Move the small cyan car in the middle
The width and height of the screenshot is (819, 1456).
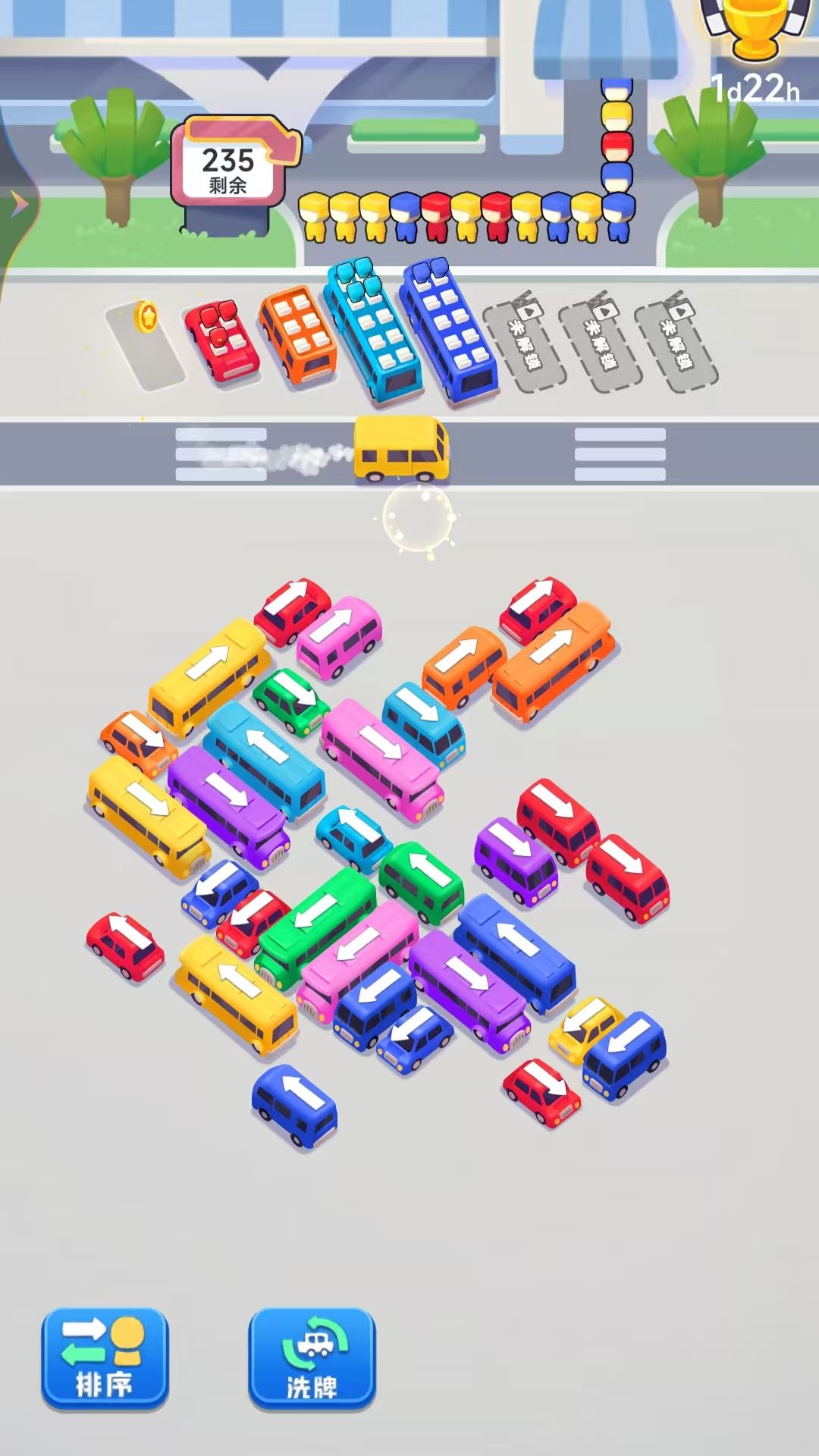pyautogui.click(x=353, y=836)
